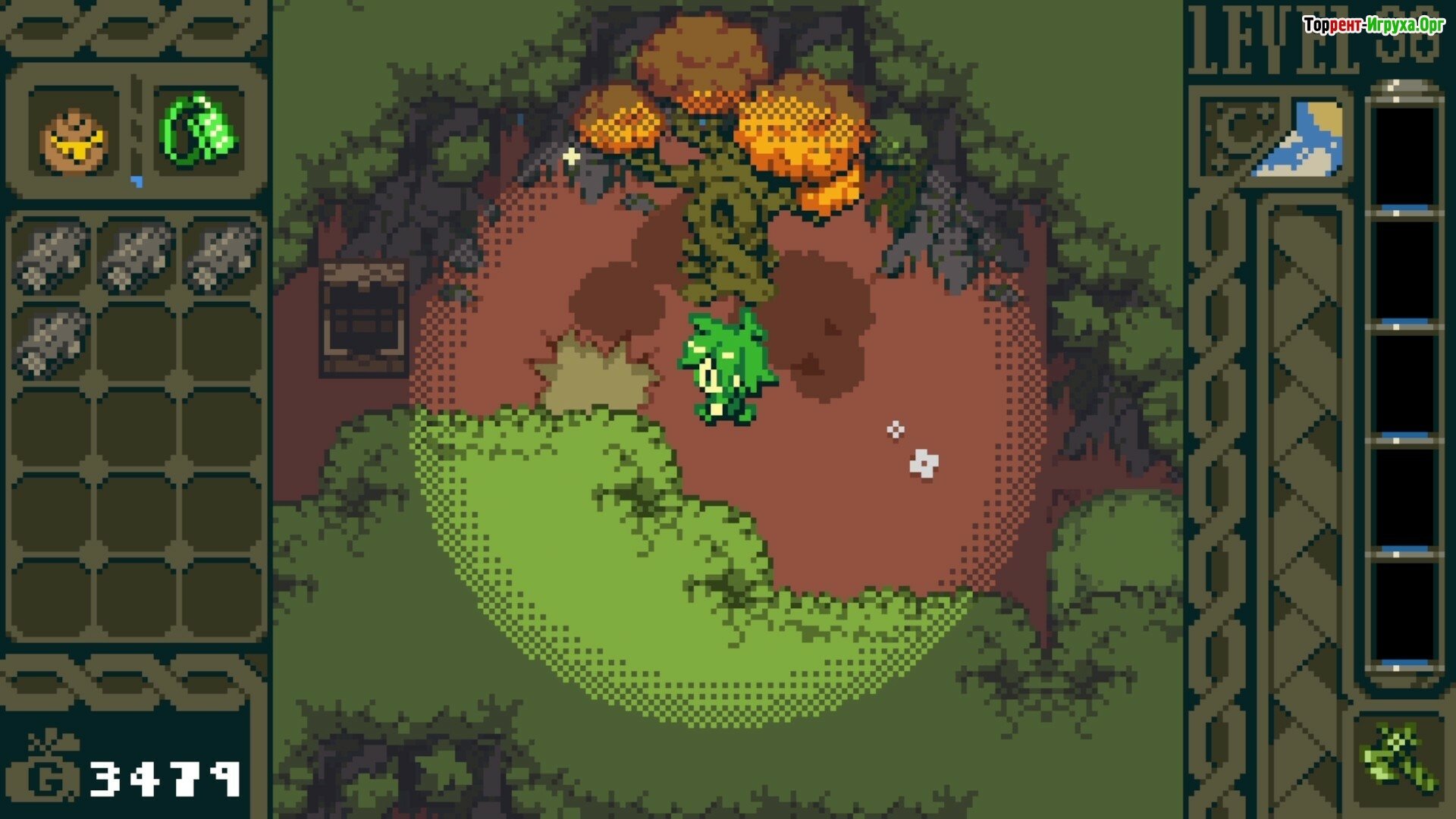Select the green lantern item slot

pyautogui.click(x=199, y=130)
